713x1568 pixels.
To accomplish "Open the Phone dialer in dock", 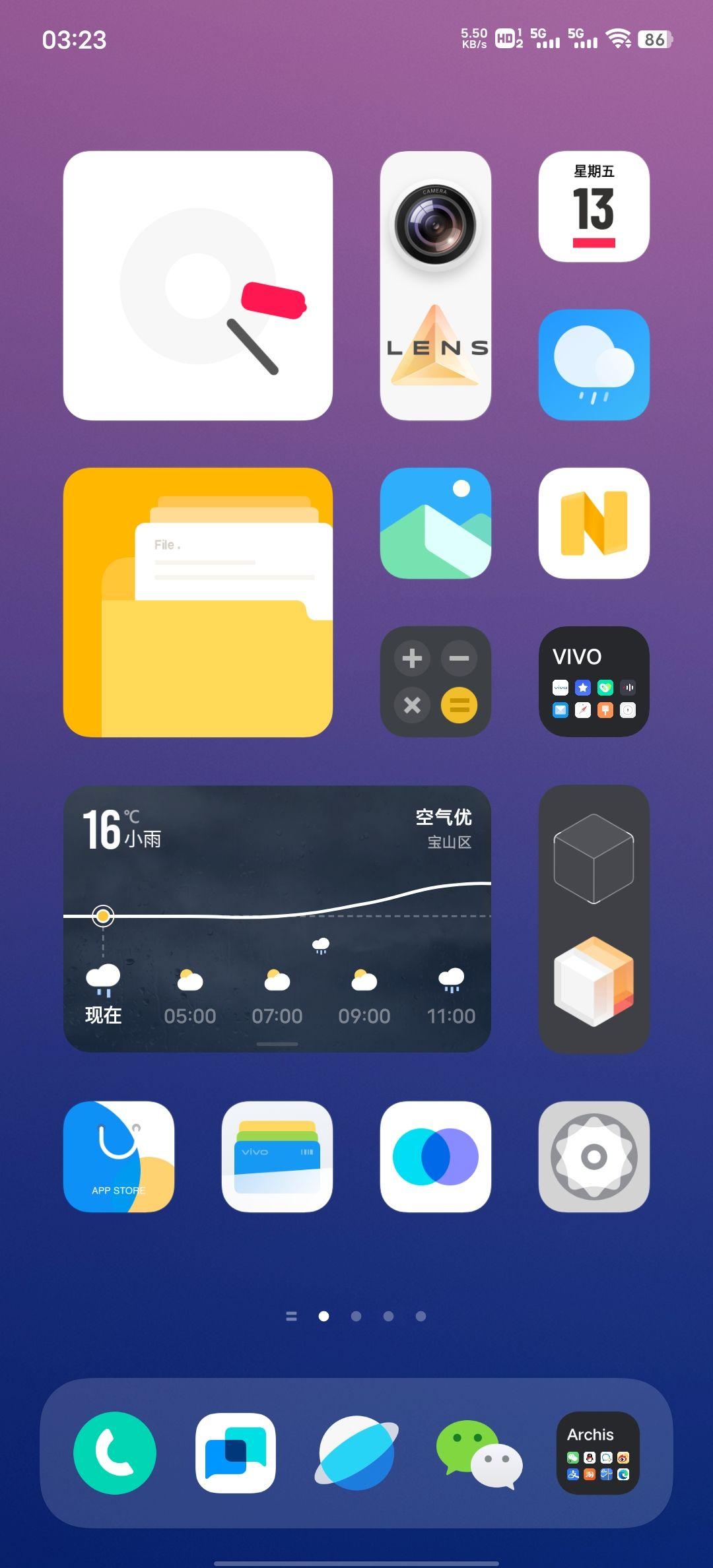I will [115, 1453].
